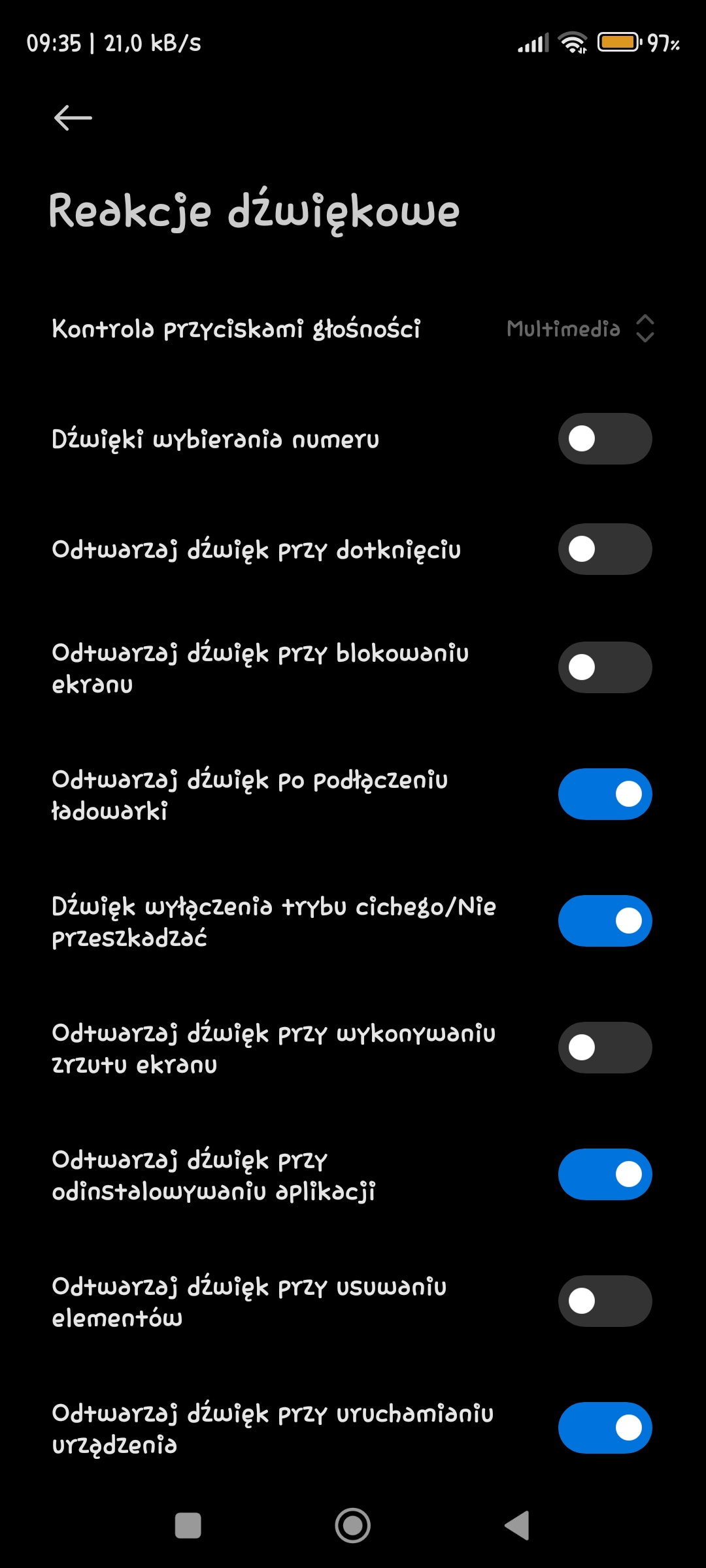Turn on dźwięk przy usuwaniu elementów
706x1568 pixels.
pos(605,1301)
